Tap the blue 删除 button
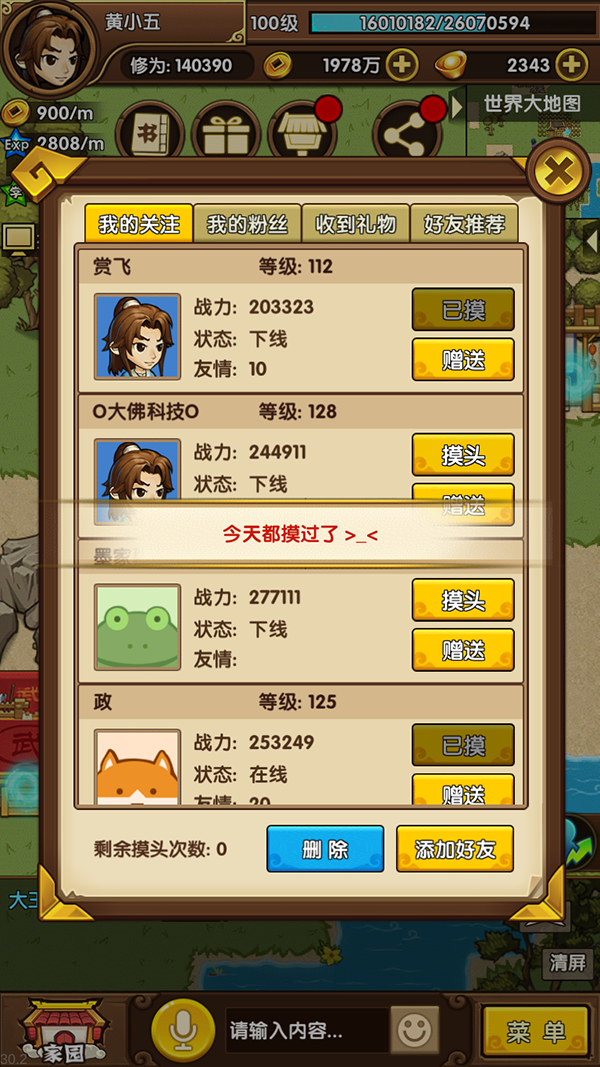 [325, 849]
